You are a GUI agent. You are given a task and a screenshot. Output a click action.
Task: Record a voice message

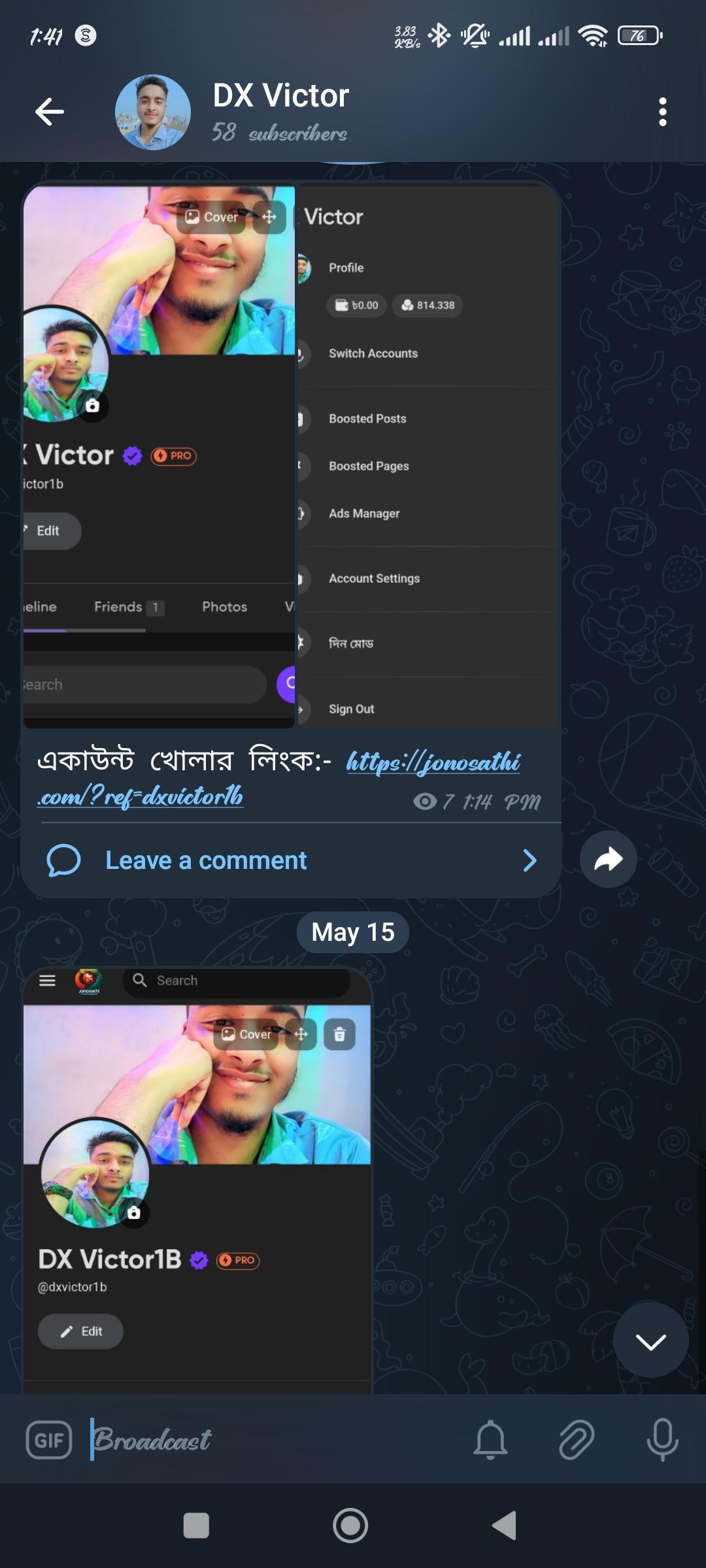click(662, 1439)
